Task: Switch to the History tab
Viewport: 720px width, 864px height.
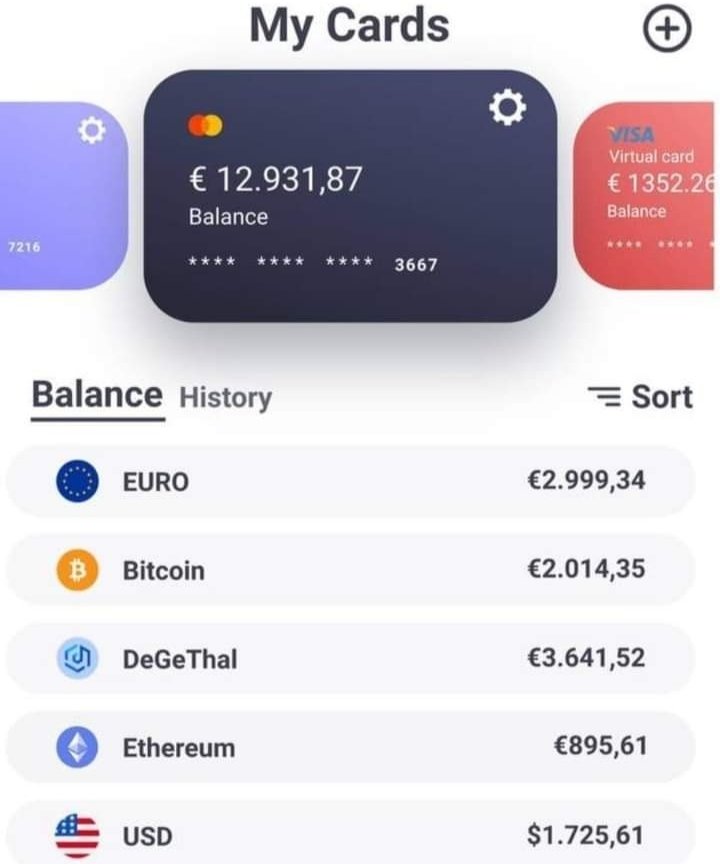Action: pyautogui.click(x=225, y=397)
